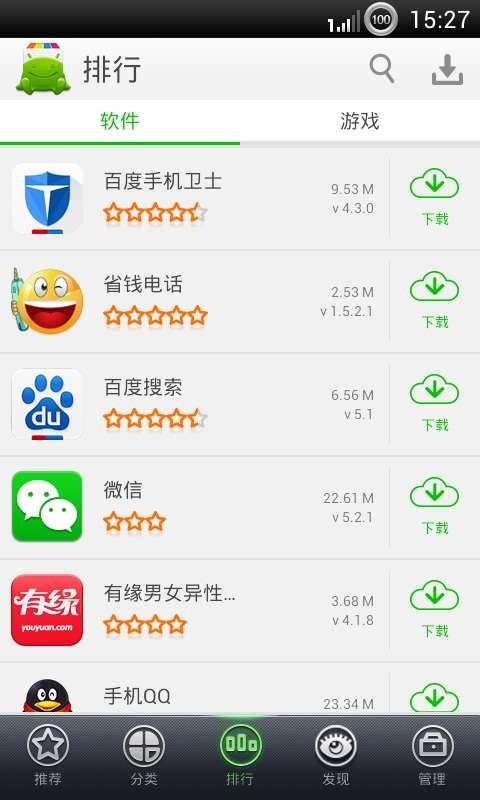480x800 pixels.
Task: Switch to the 发现 tab
Action: 336,757
